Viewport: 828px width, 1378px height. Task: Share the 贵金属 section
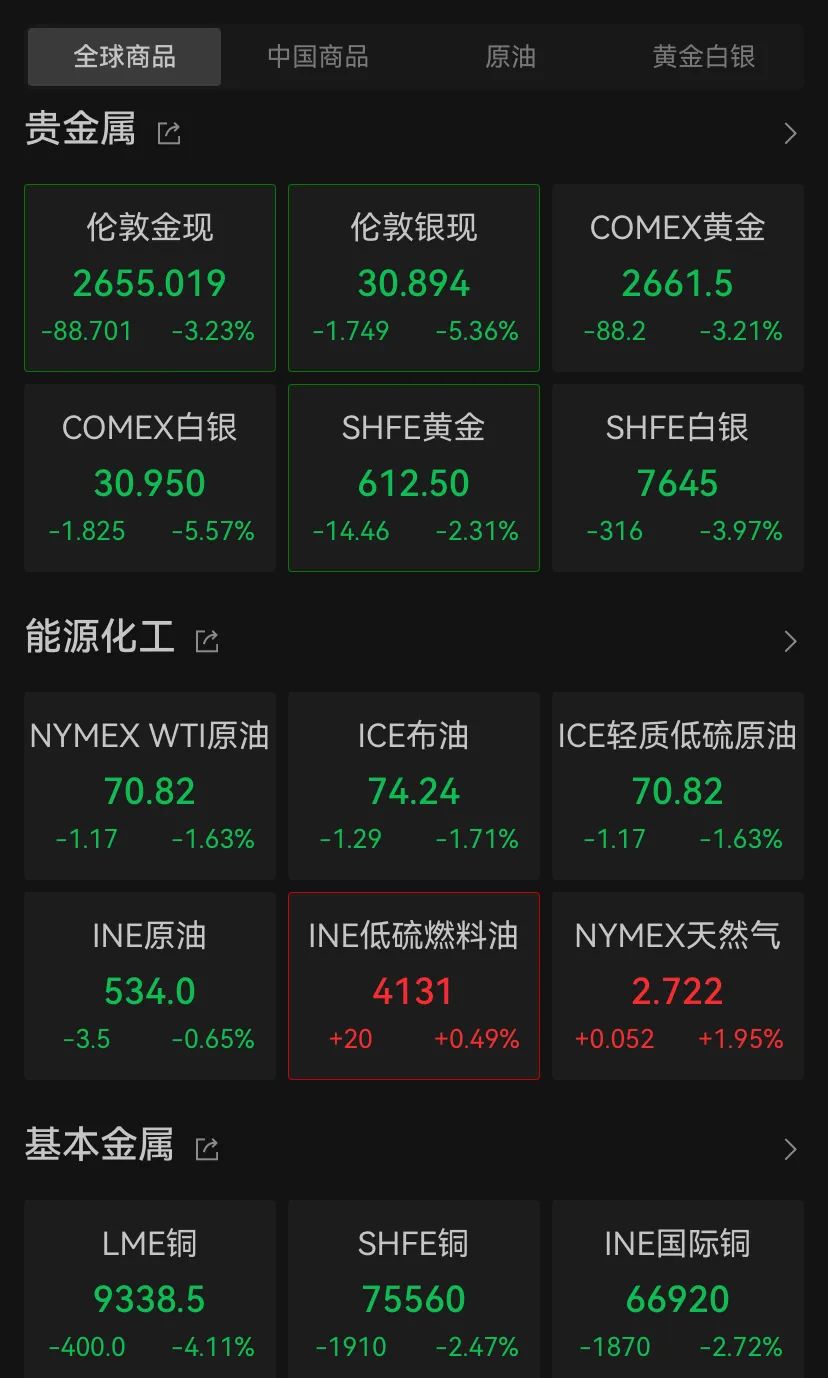[169, 133]
